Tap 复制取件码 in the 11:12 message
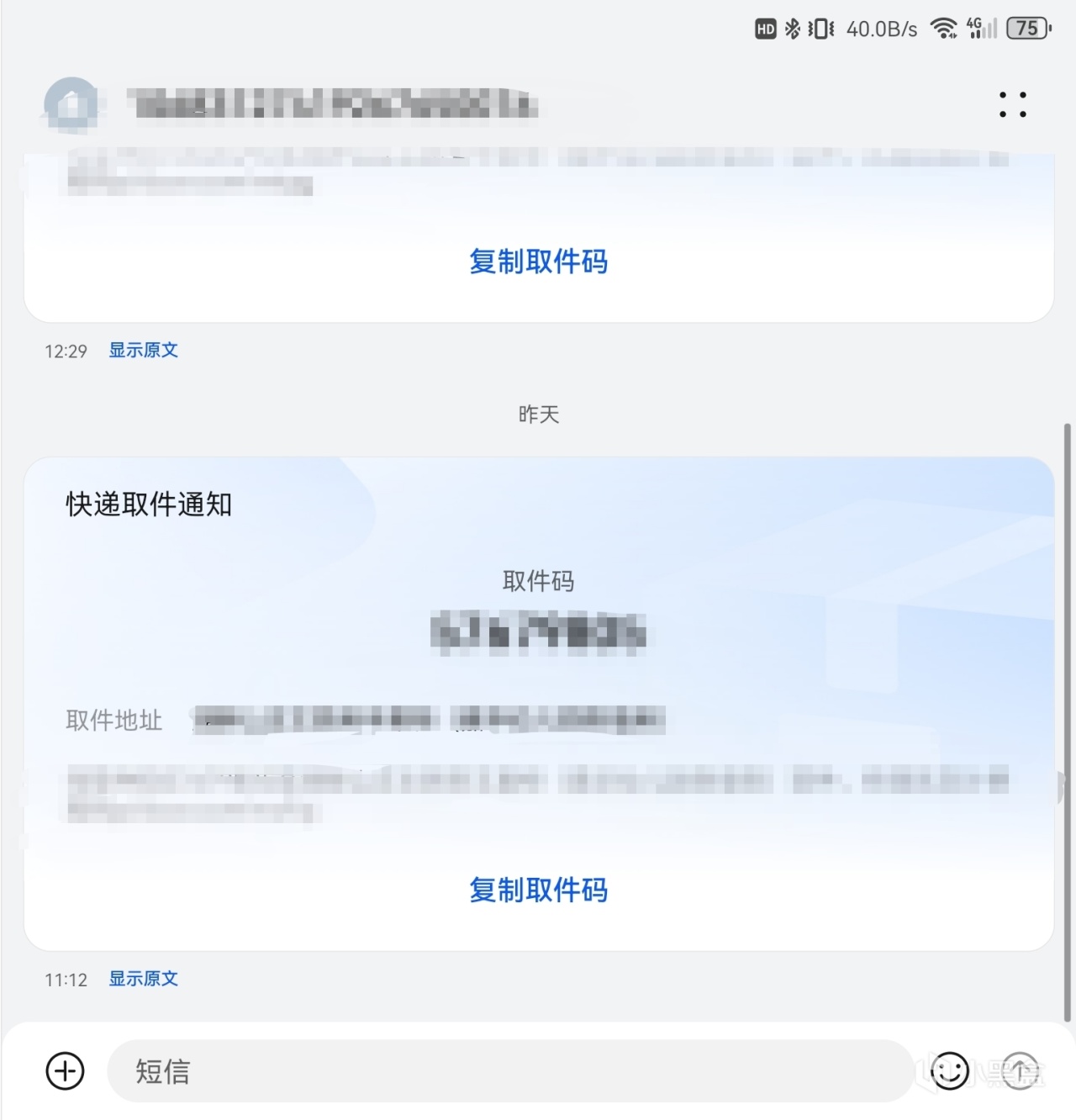 point(538,890)
